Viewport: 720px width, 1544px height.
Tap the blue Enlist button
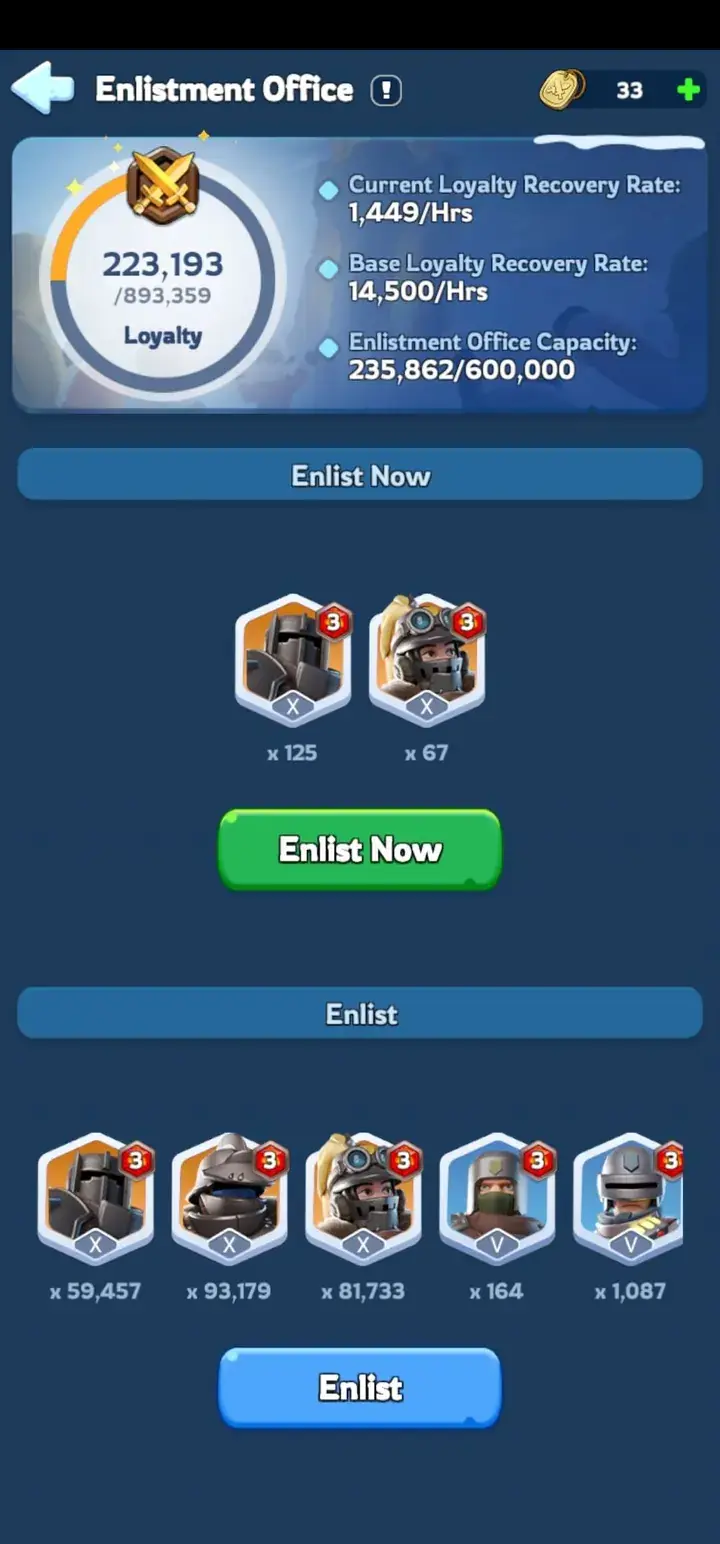[360, 1387]
